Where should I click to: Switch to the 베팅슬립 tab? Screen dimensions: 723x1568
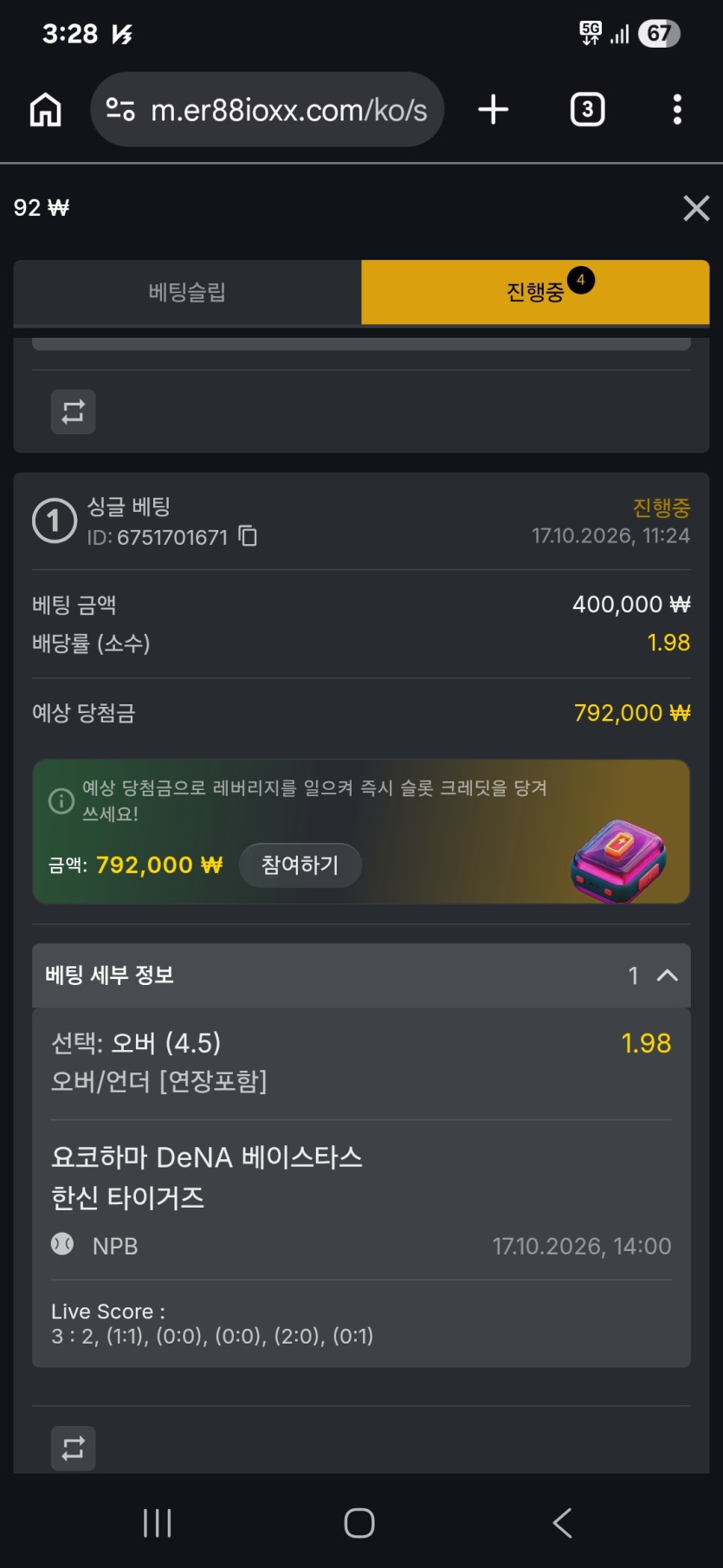[187, 292]
